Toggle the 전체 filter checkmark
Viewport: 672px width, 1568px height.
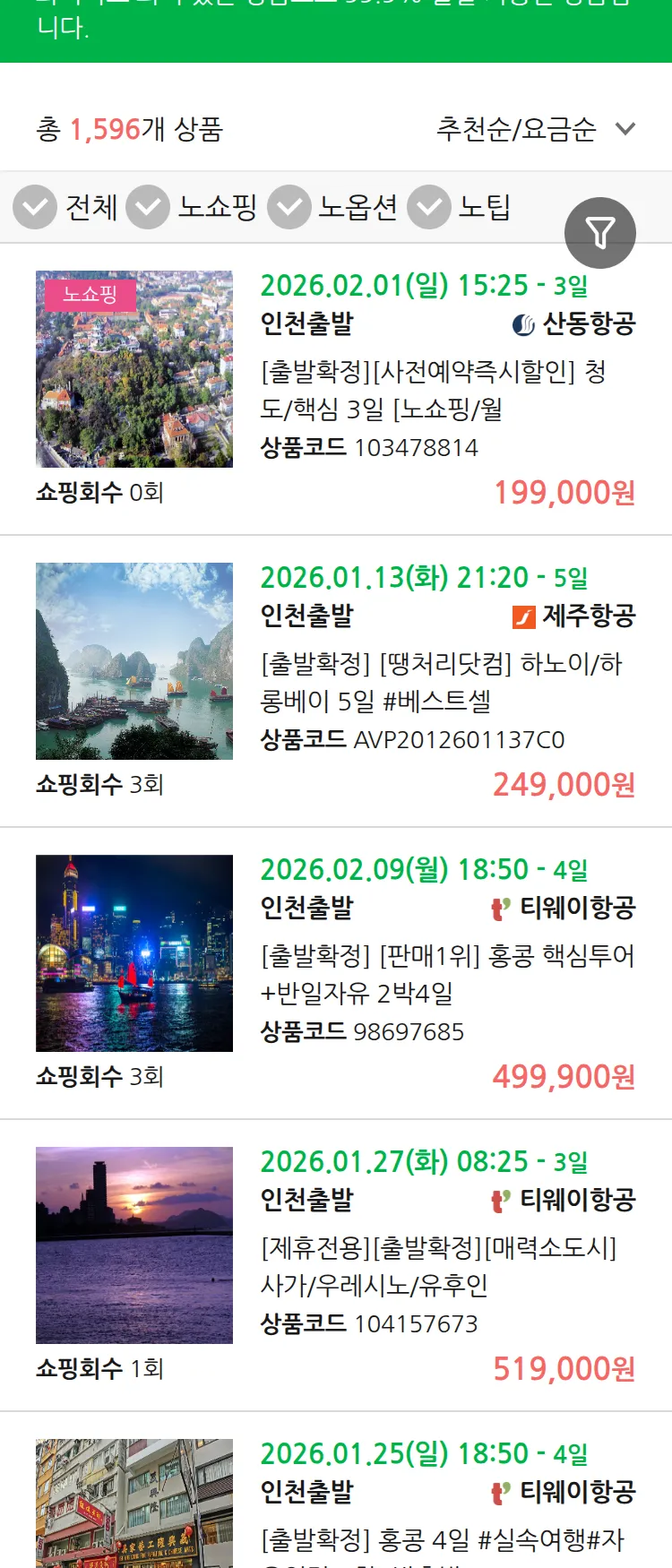[34, 207]
